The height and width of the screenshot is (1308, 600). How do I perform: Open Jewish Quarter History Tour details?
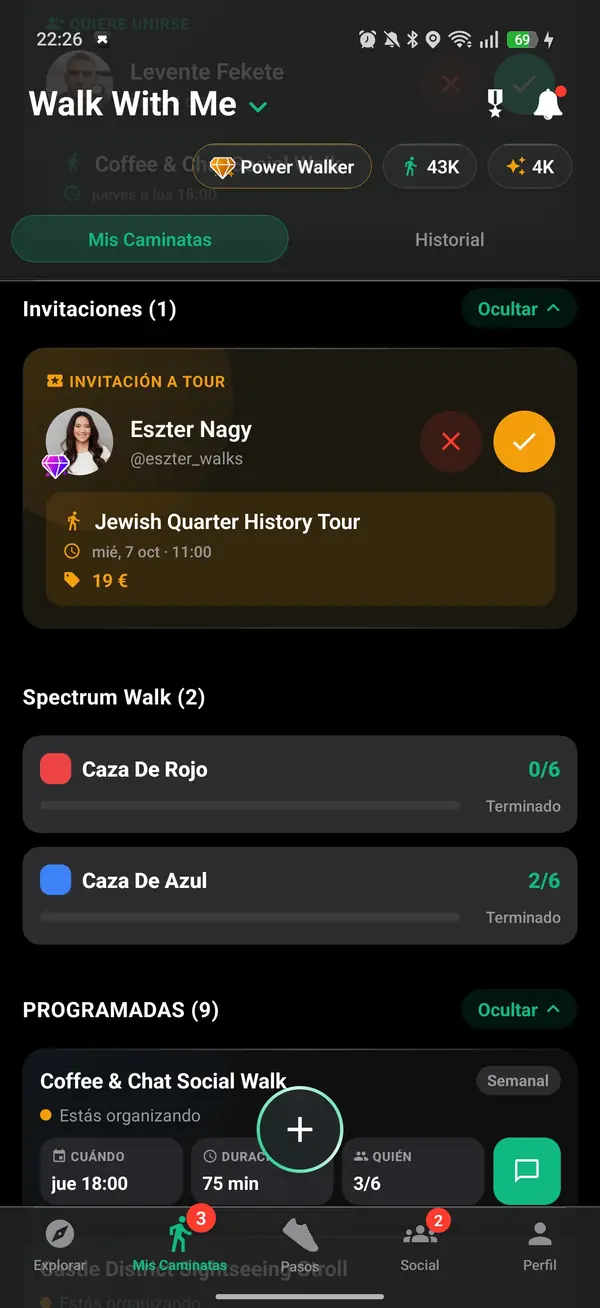pyautogui.click(x=300, y=549)
